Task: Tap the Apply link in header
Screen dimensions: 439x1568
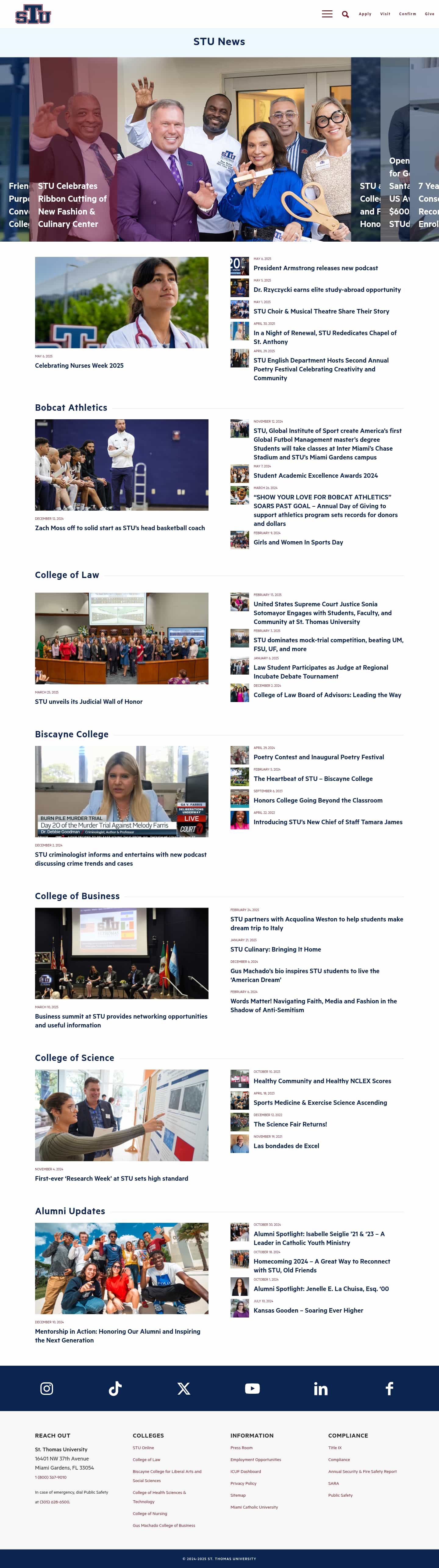Action: (x=365, y=14)
